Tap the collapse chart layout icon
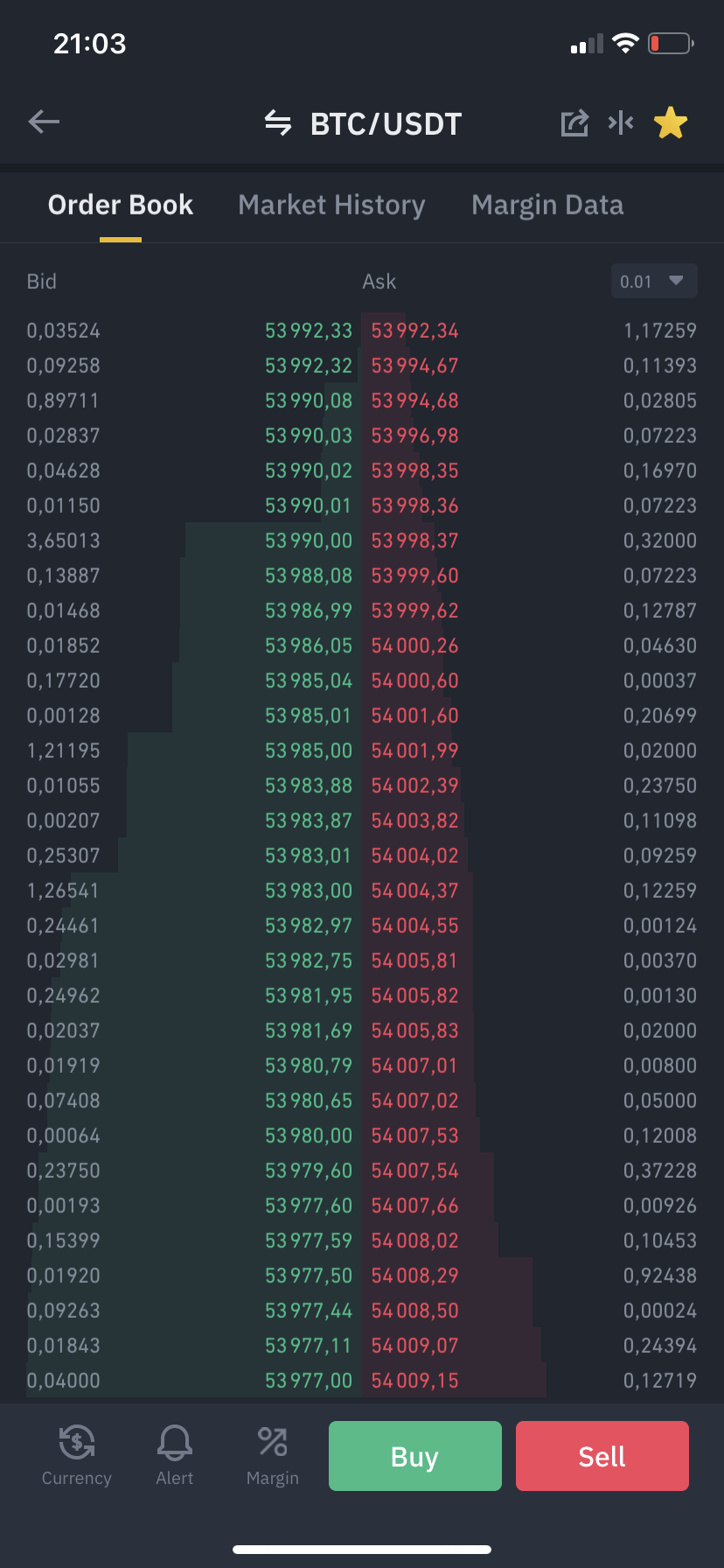This screenshot has height=1568, width=724. tap(621, 123)
